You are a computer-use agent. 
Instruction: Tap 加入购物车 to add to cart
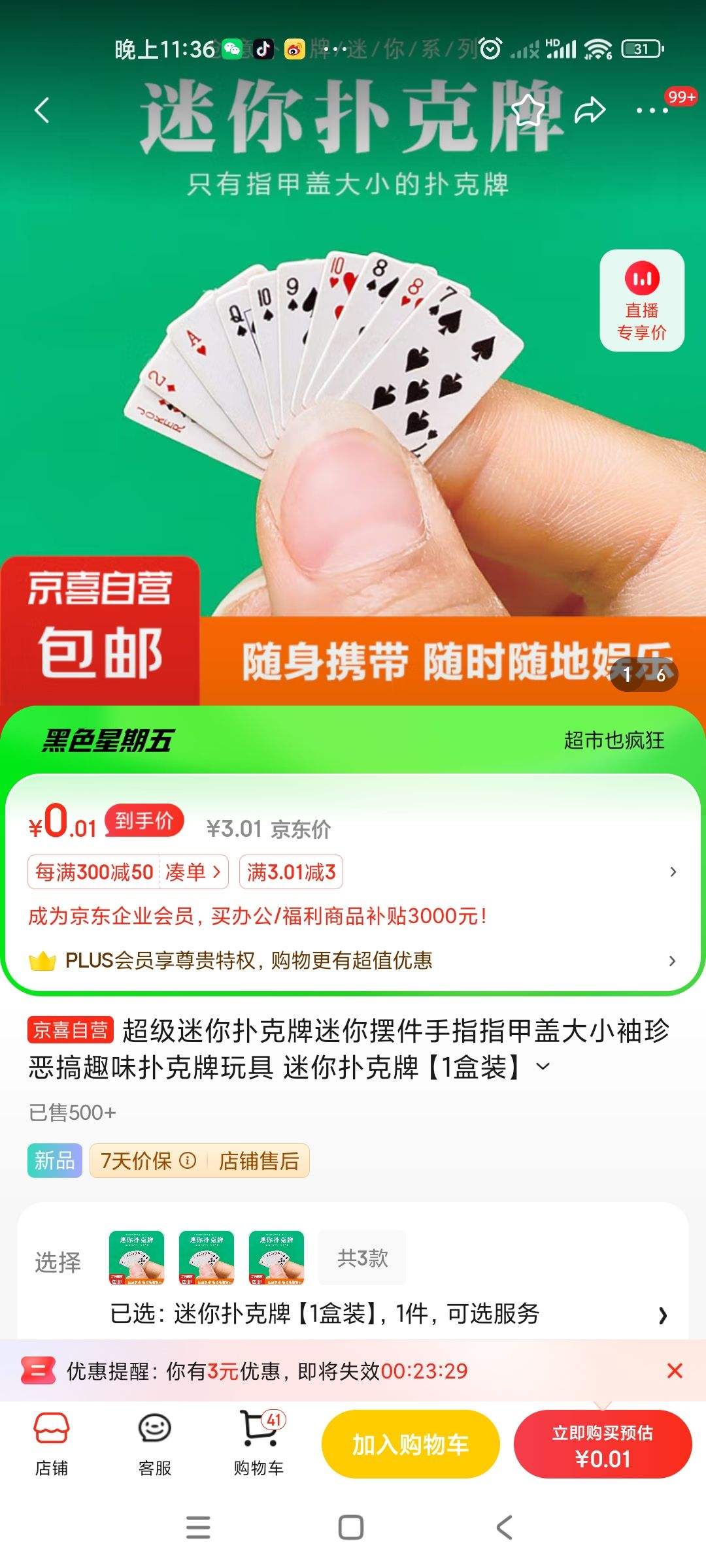[411, 1444]
